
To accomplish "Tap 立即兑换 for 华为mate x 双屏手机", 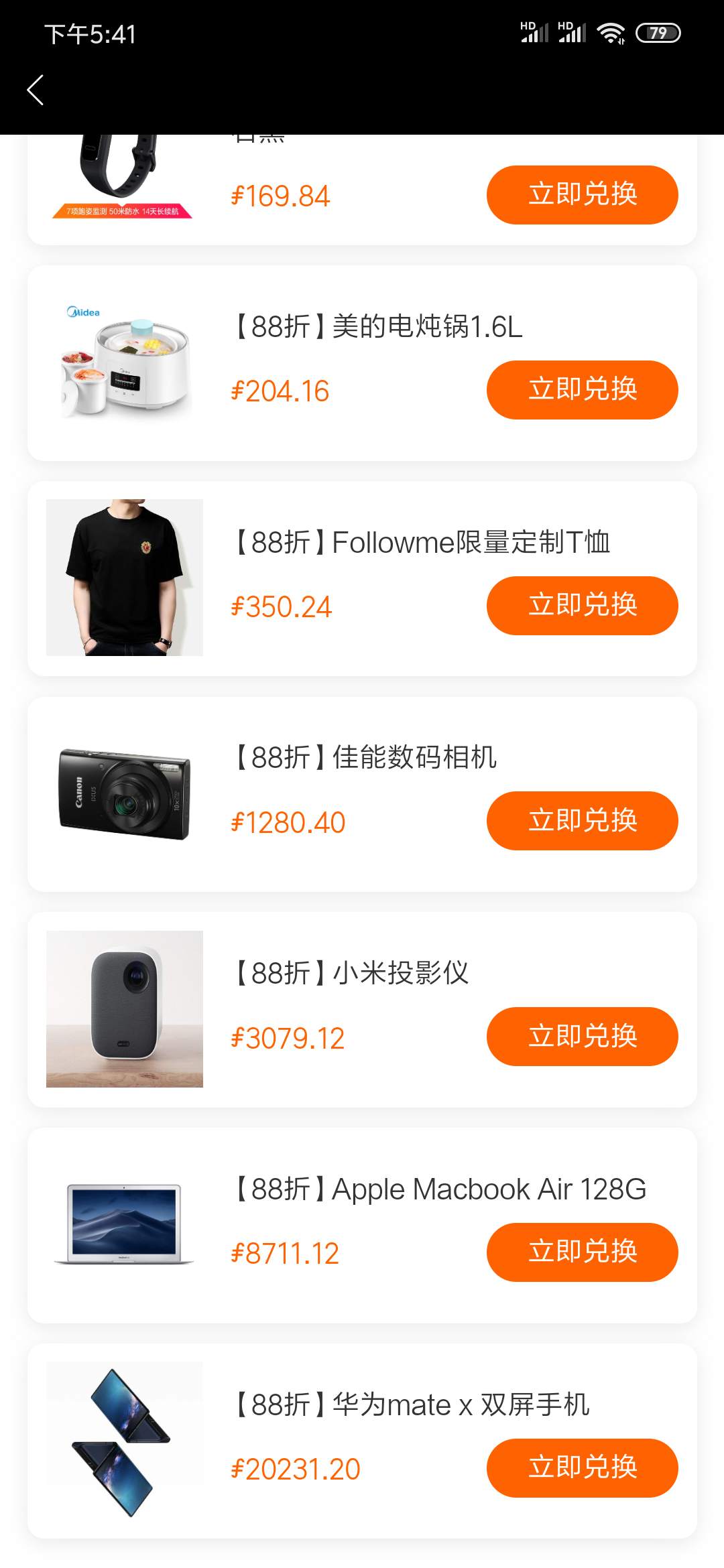I will (x=582, y=1467).
